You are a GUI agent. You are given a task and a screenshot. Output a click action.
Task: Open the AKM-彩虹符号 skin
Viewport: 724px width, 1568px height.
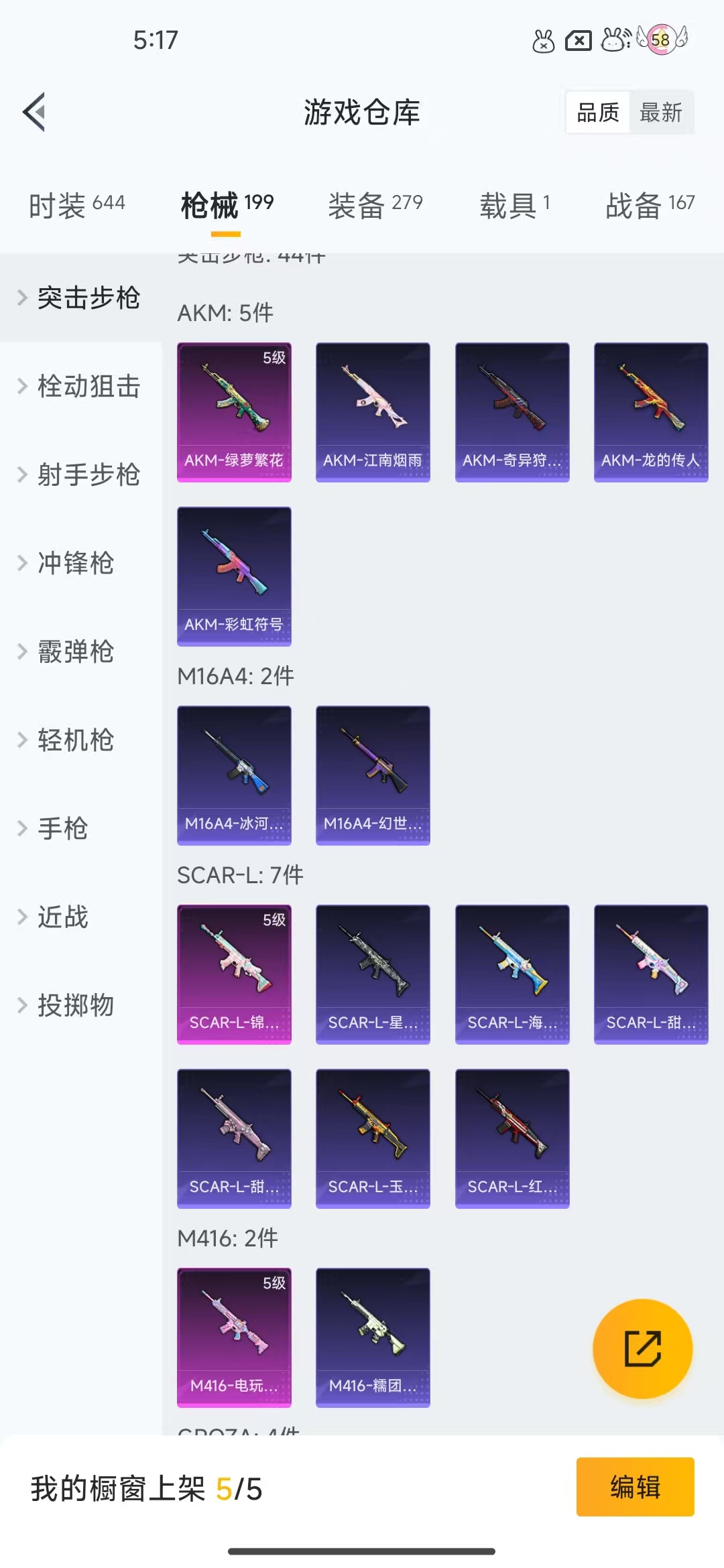(x=234, y=576)
